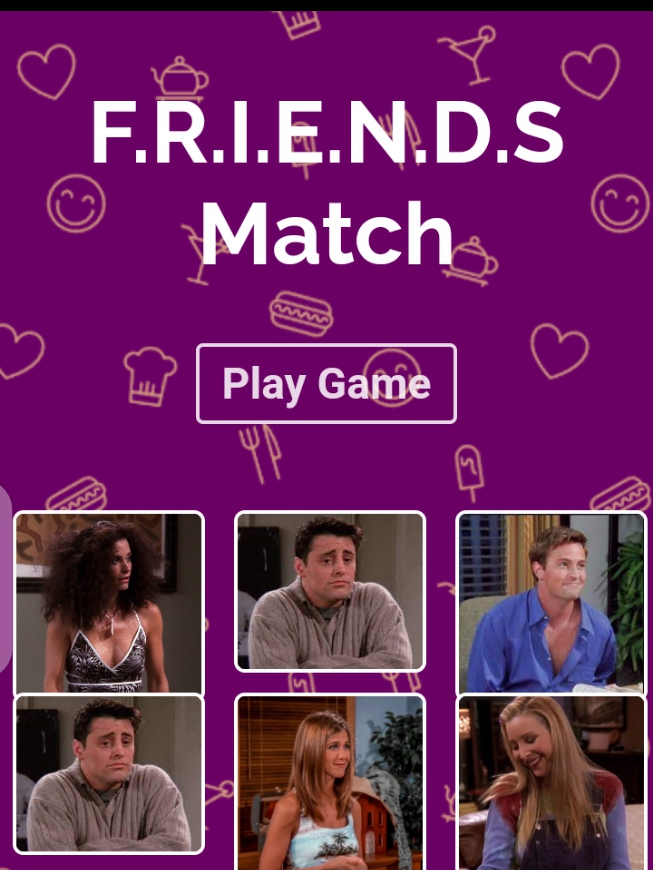This screenshot has height=870, width=653.
Task: Flip the card with the curly-haired woman
Action: (109, 602)
